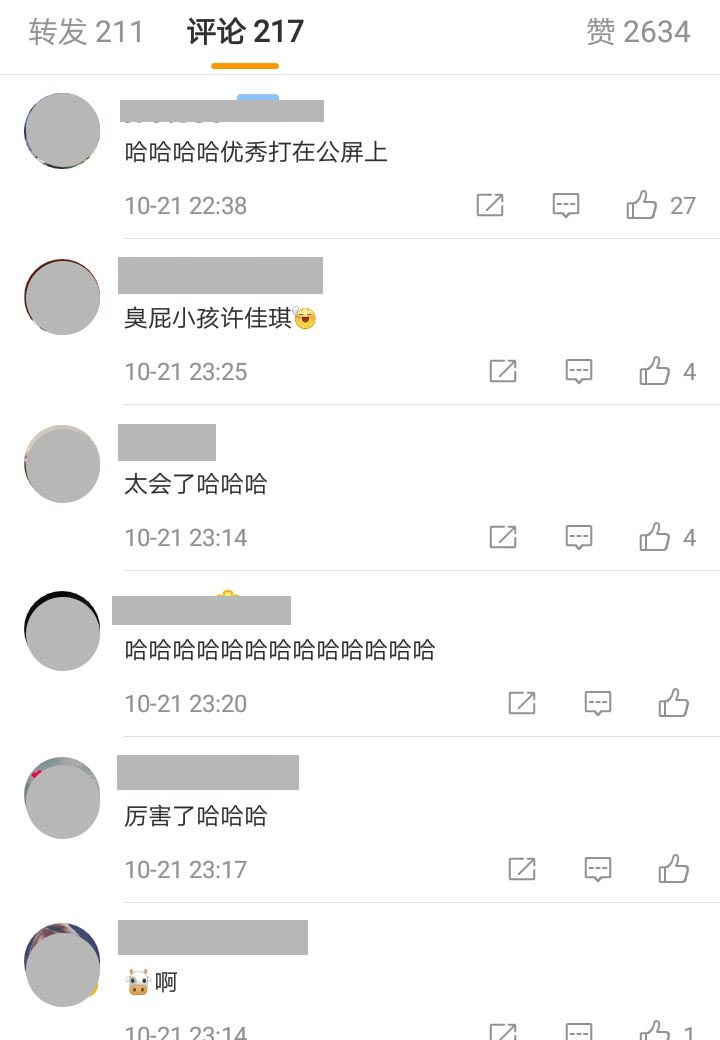Reply to the comment posted at 10-21 23:20
Screen dimensions: 720x1040
tap(598, 704)
